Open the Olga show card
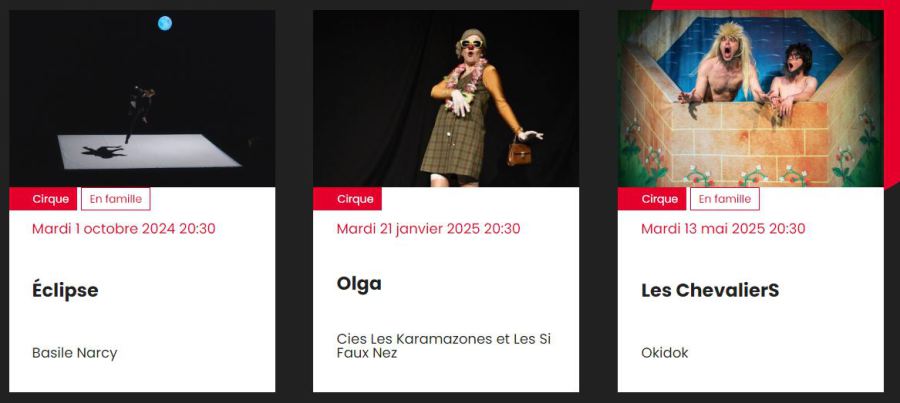The image size is (900, 403). tap(359, 283)
